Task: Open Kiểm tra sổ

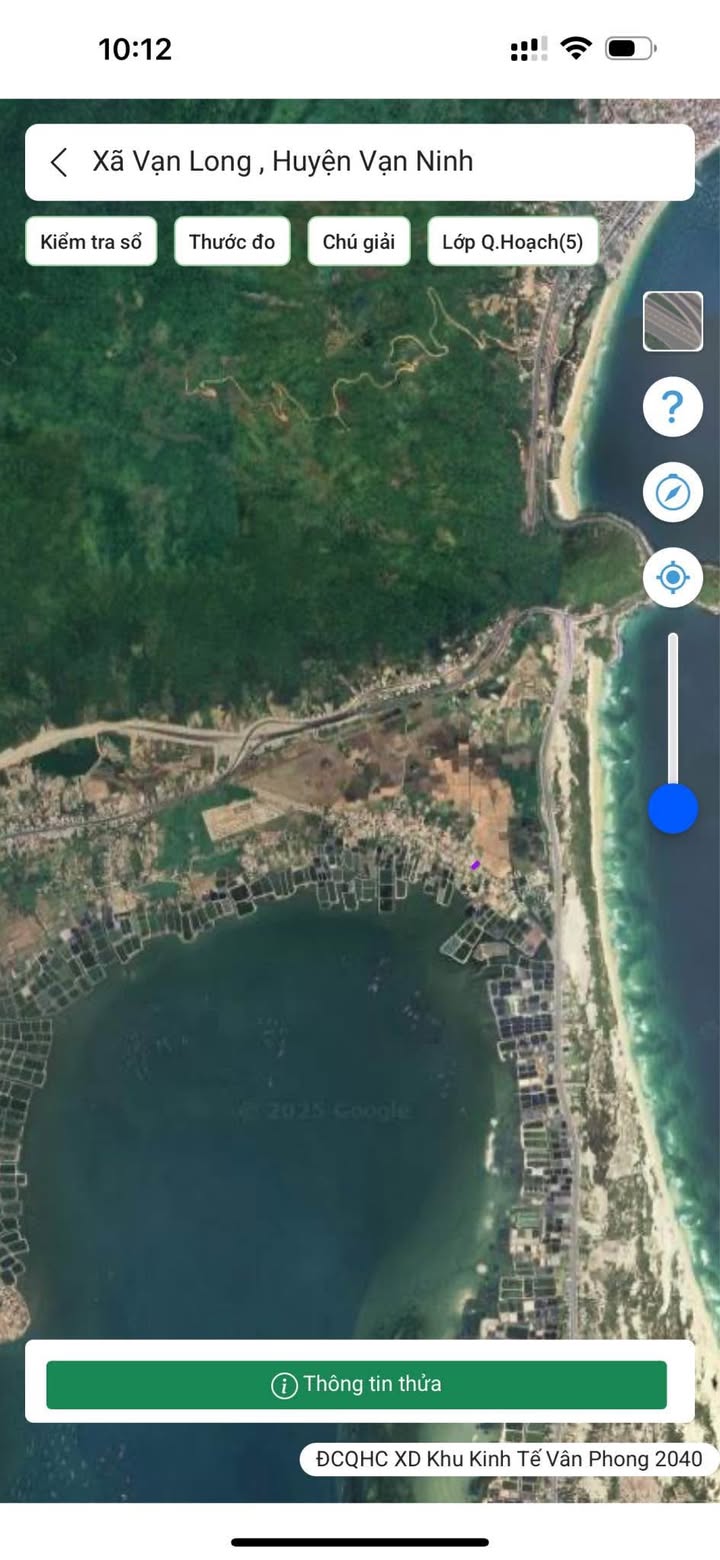Action: (91, 242)
